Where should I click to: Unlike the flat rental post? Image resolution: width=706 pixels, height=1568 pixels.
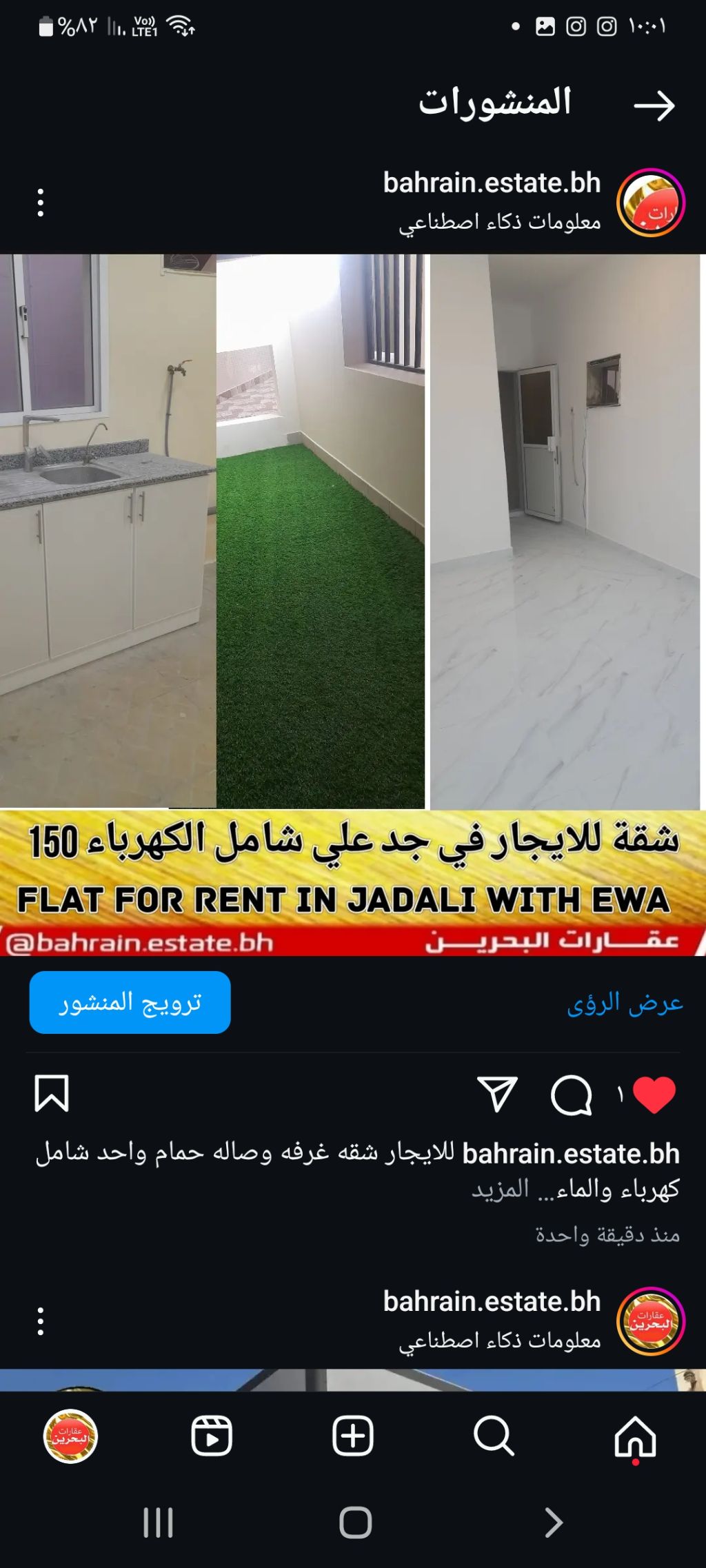point(654,1094)
